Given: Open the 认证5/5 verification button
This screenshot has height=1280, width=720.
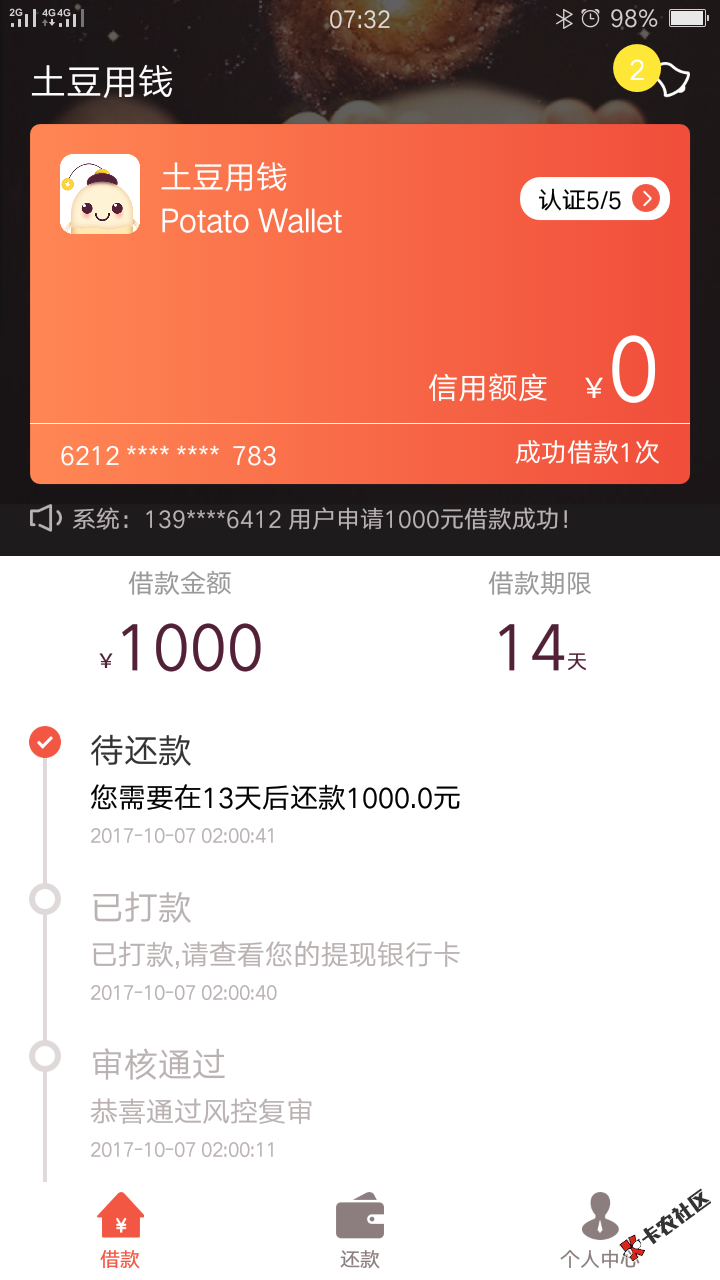Looking at the screenshot, I should (x=594, y=200).
